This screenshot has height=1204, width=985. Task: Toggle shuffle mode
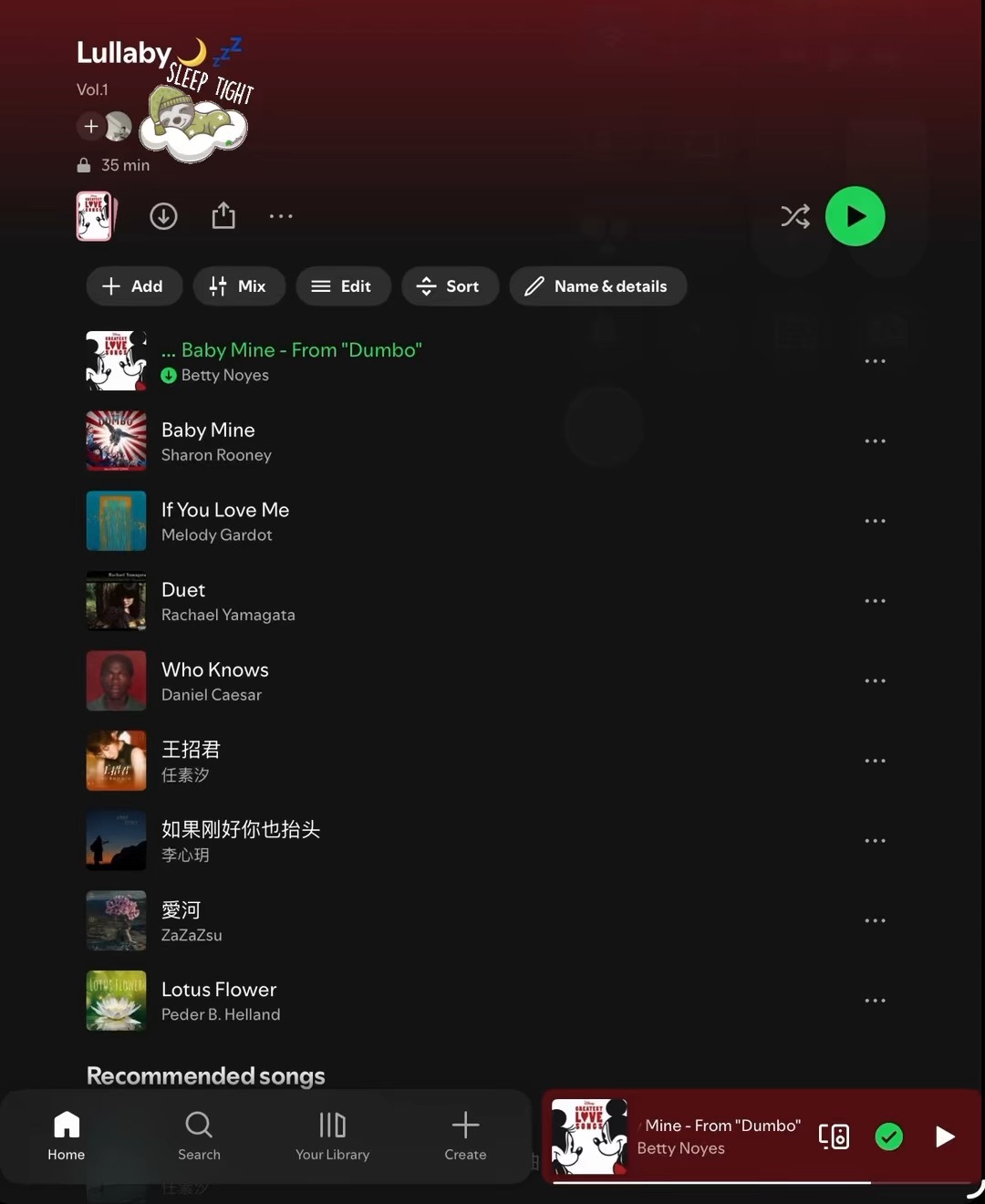click(795, 216)
